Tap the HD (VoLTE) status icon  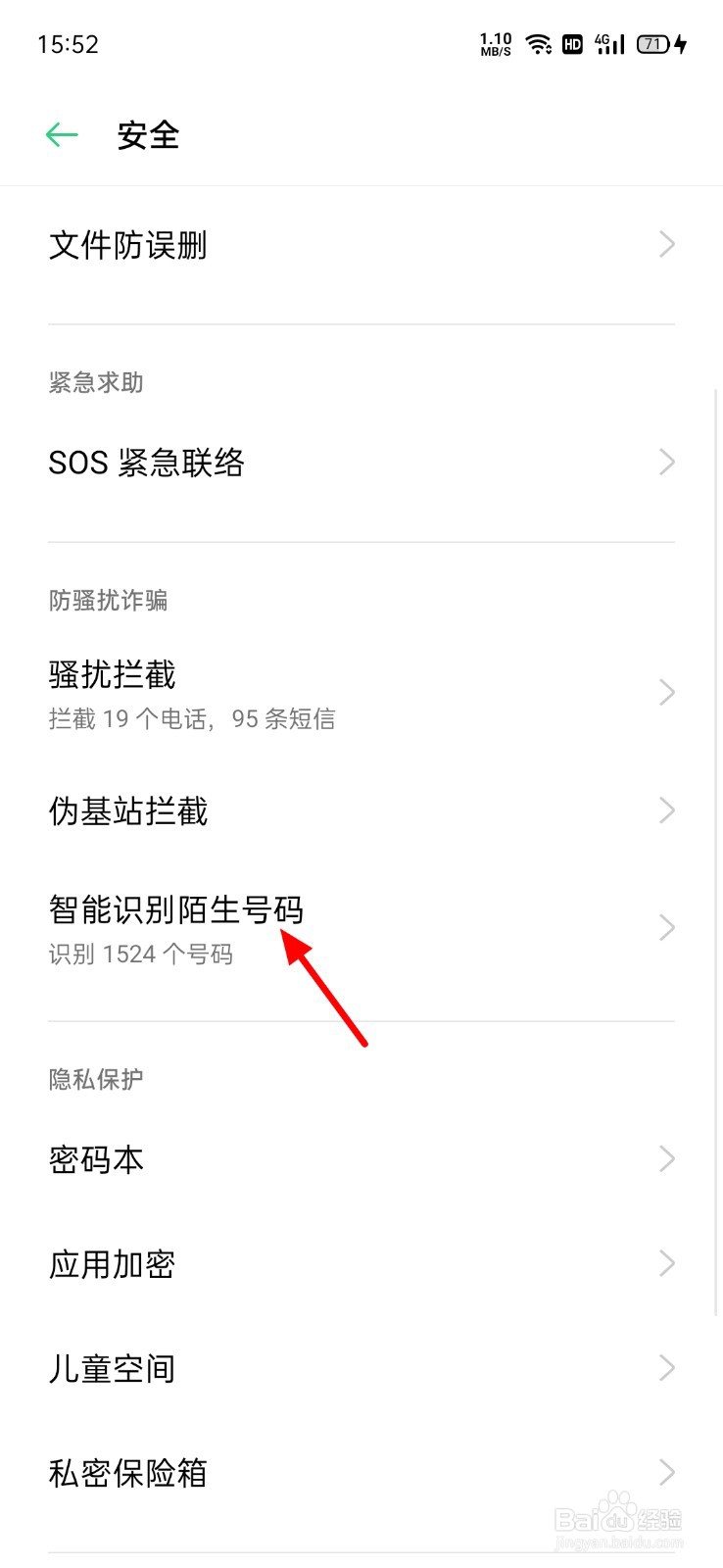point(573,44)
